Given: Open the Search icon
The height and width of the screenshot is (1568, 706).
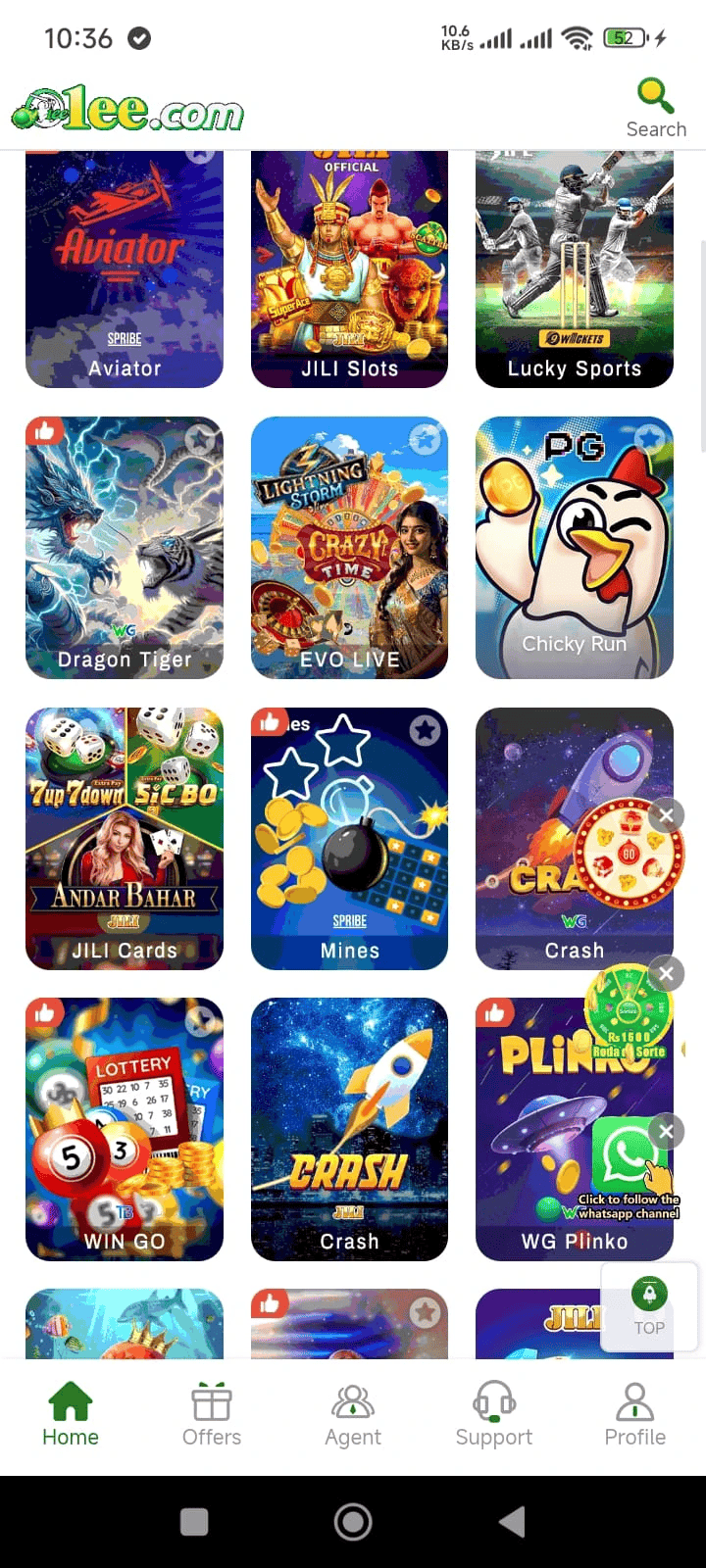Looking at the screenshot, I should 655,106.
